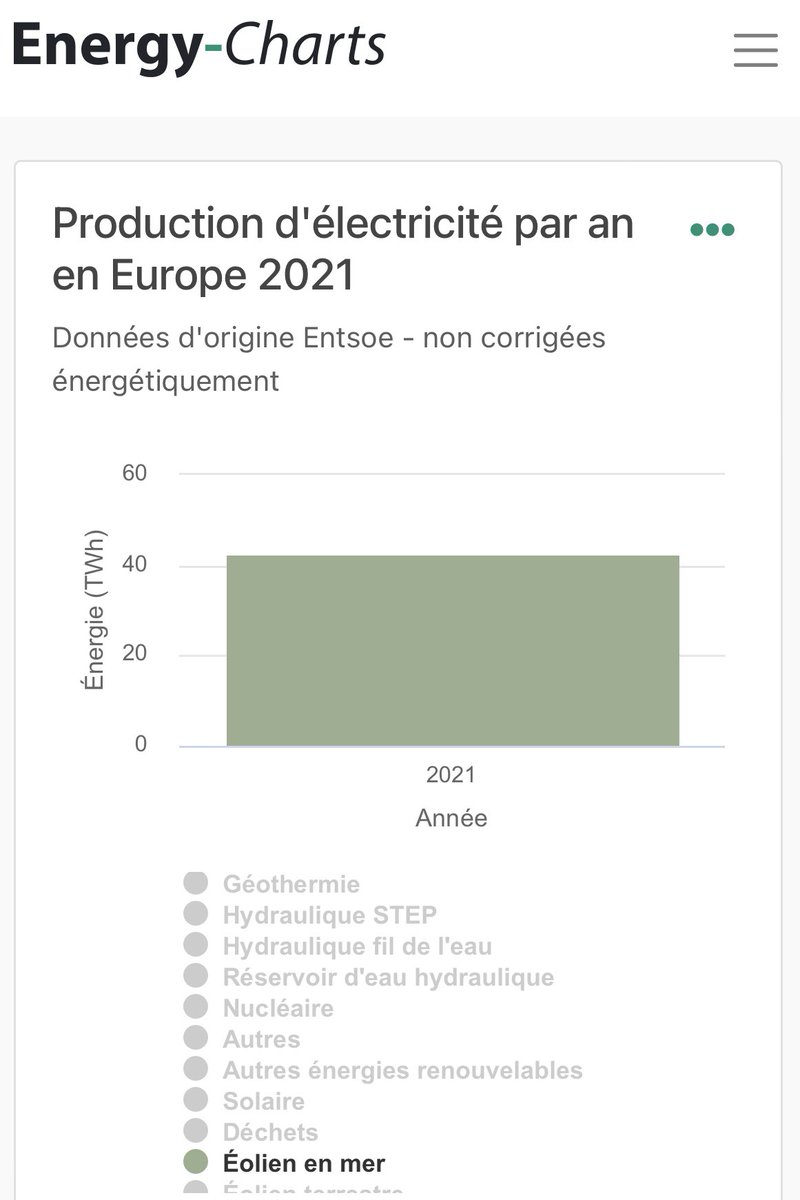Toggle Hydraulique fil de l'eau series

pos(357,946)
